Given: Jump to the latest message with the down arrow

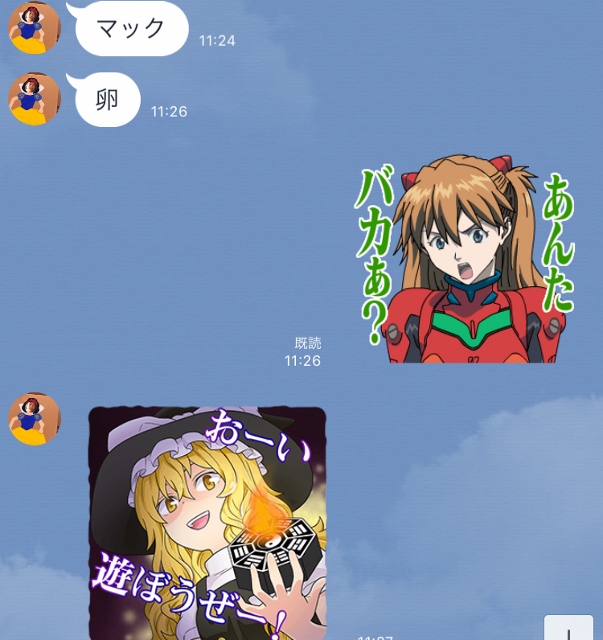Looking at the screenshot, I should click(569, 630).
